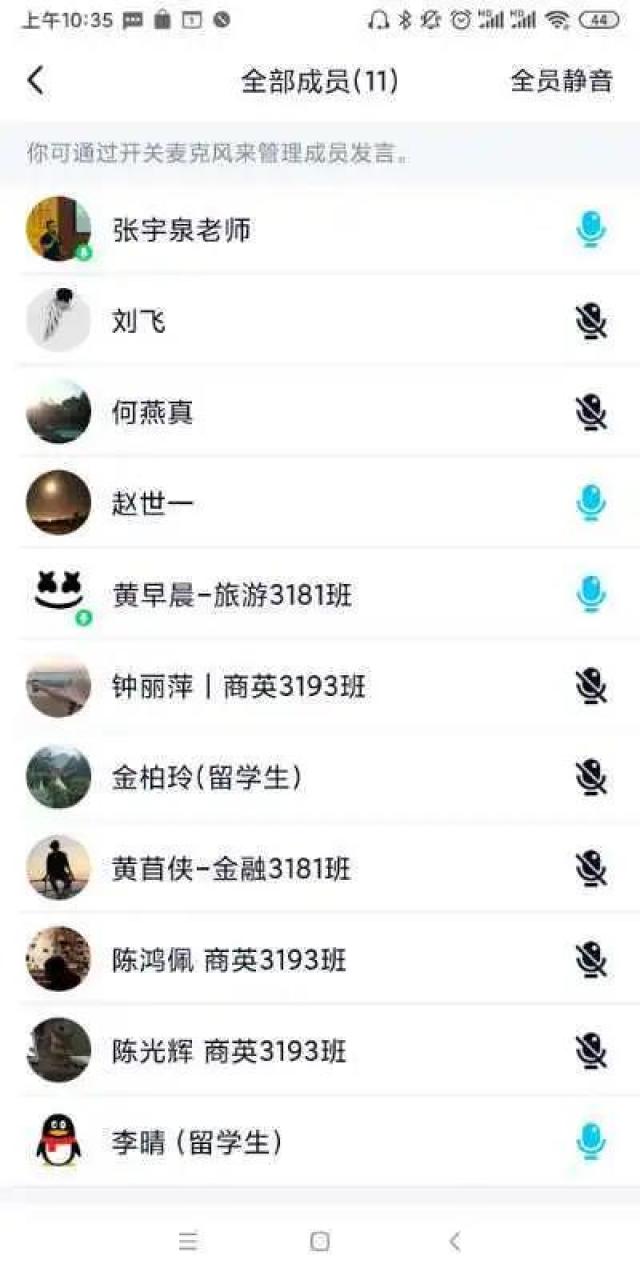Mute 张宇泉老师's microphone
The width and height of the screenshot is (640, 1280).
click(x=591, y=230)
